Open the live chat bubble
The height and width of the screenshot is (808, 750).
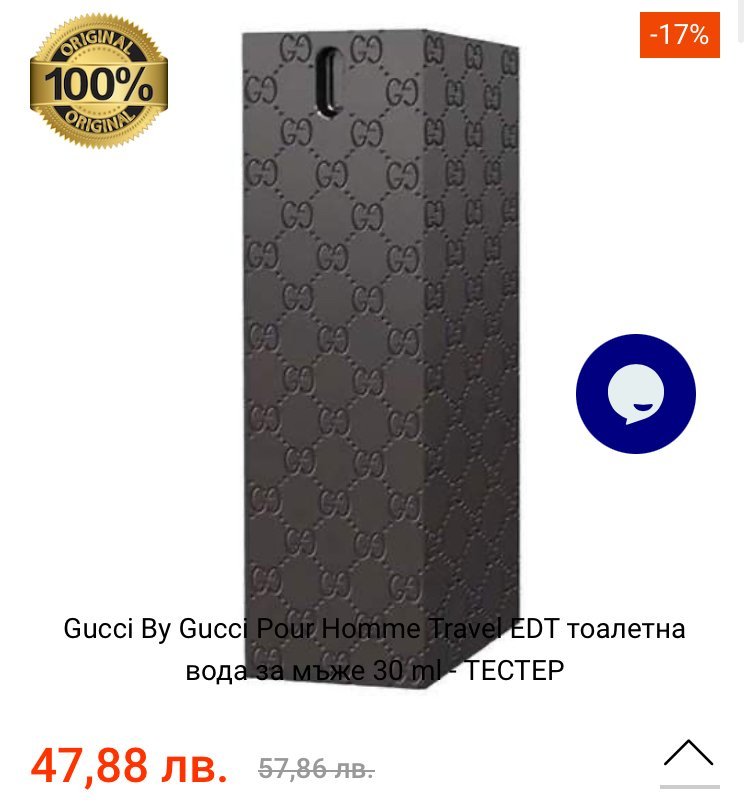point(636,394)
